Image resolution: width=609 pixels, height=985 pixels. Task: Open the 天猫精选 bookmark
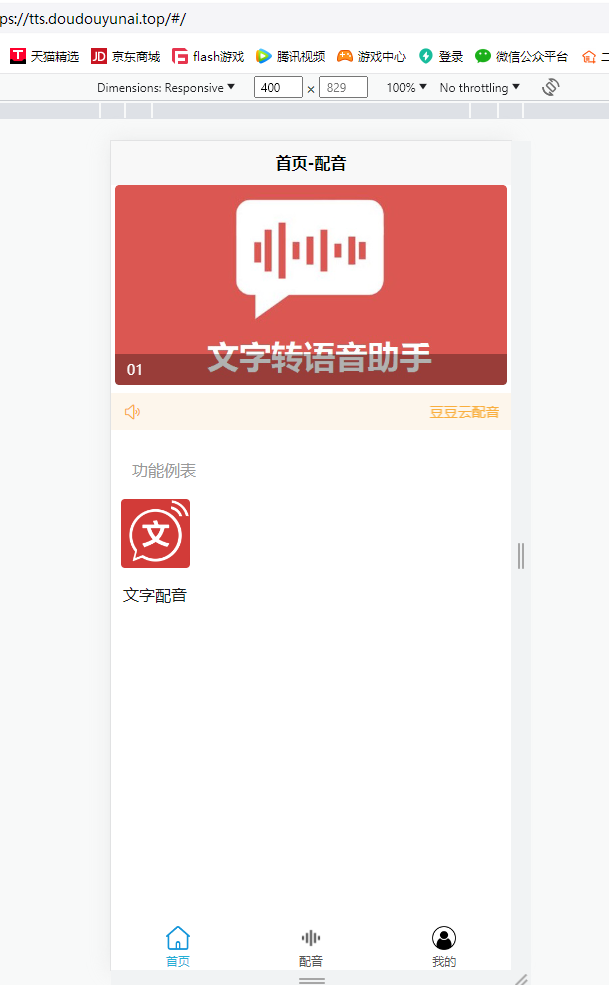click(x=45, y=57)
